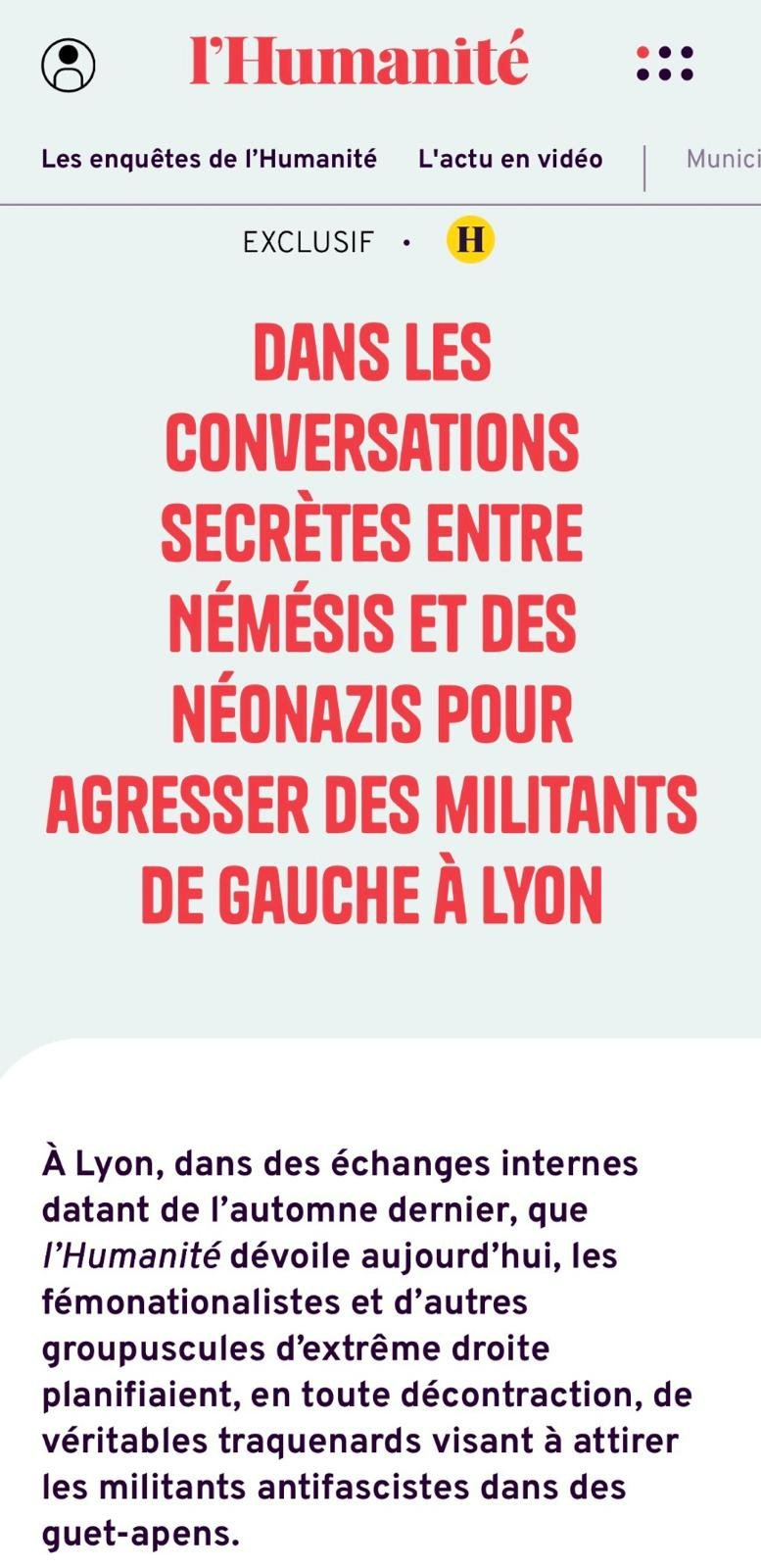
Task: Open the user account icon
Action: pos(69,66)
